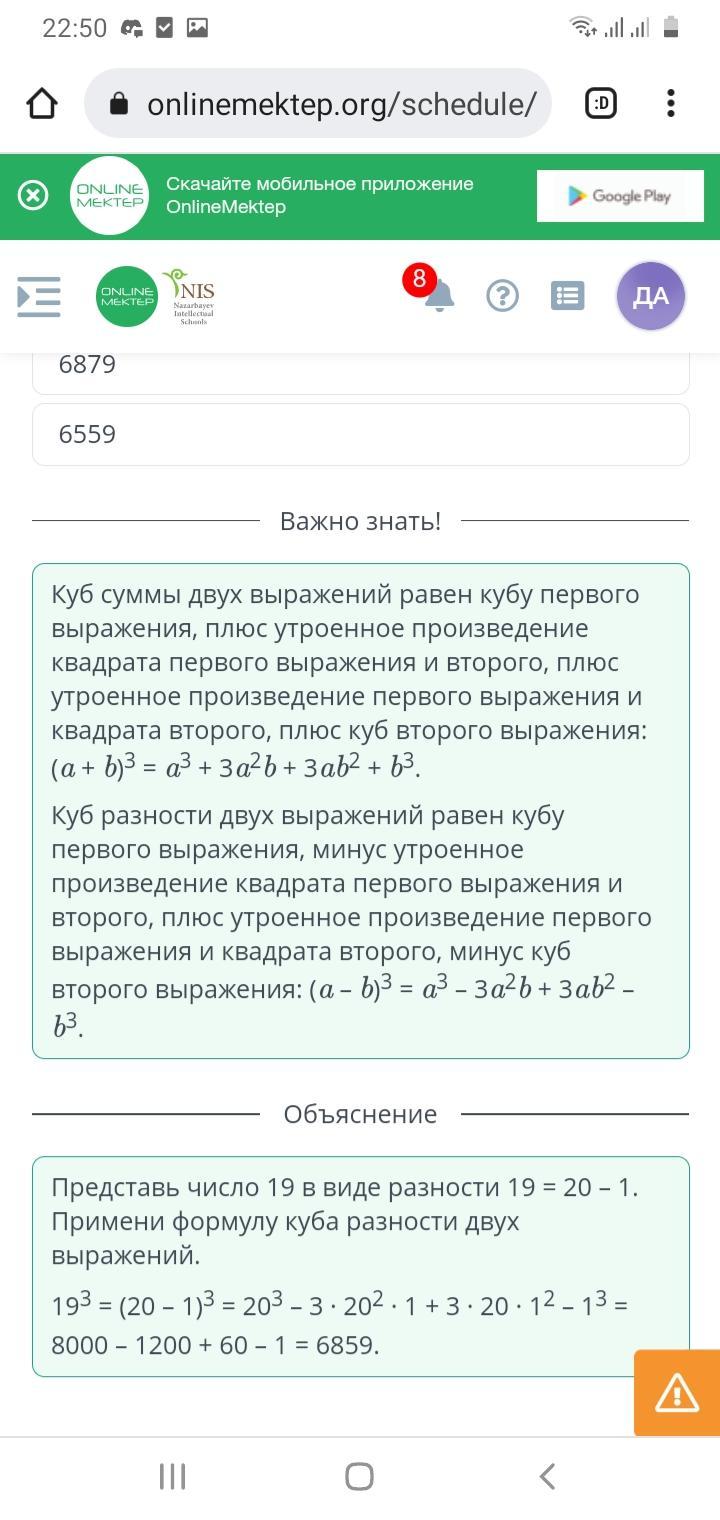Open the list view icon

coord(567,296)
